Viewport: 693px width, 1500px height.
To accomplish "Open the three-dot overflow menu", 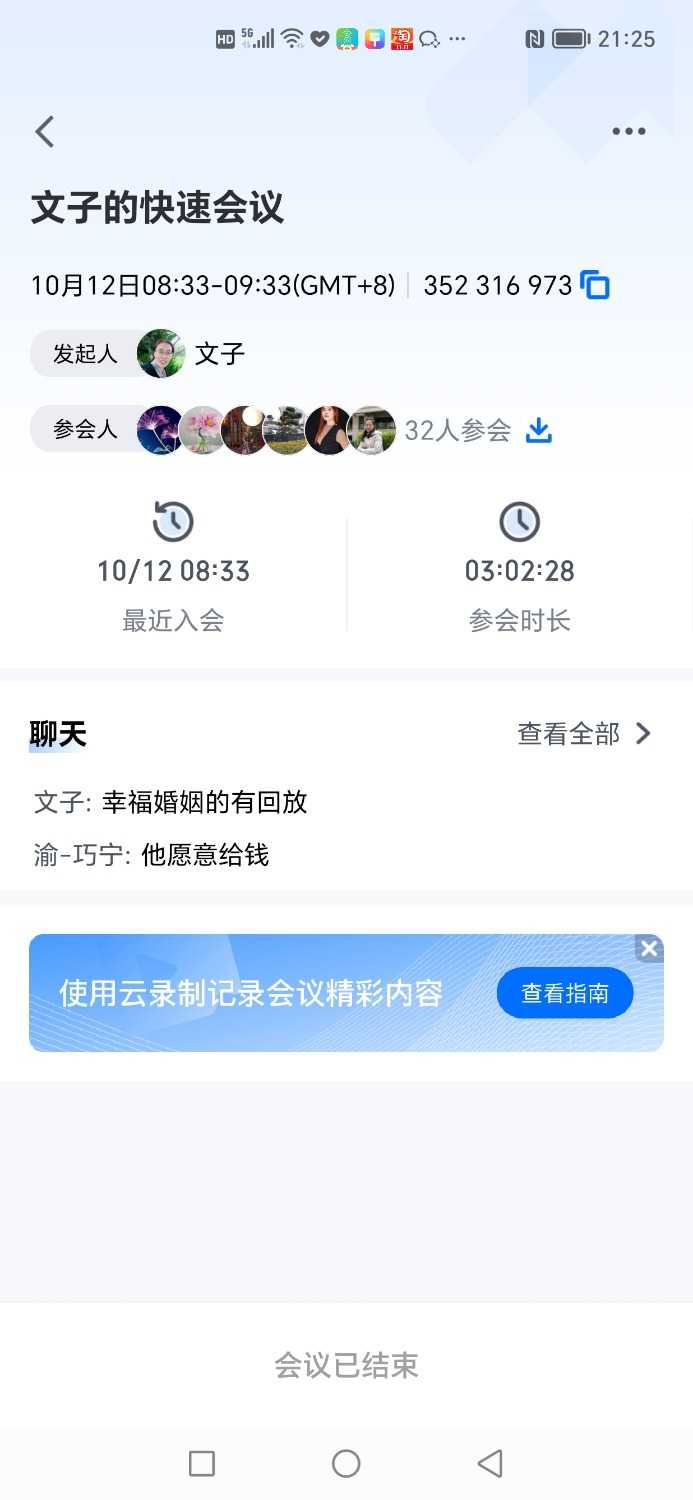I will (628, 131).
